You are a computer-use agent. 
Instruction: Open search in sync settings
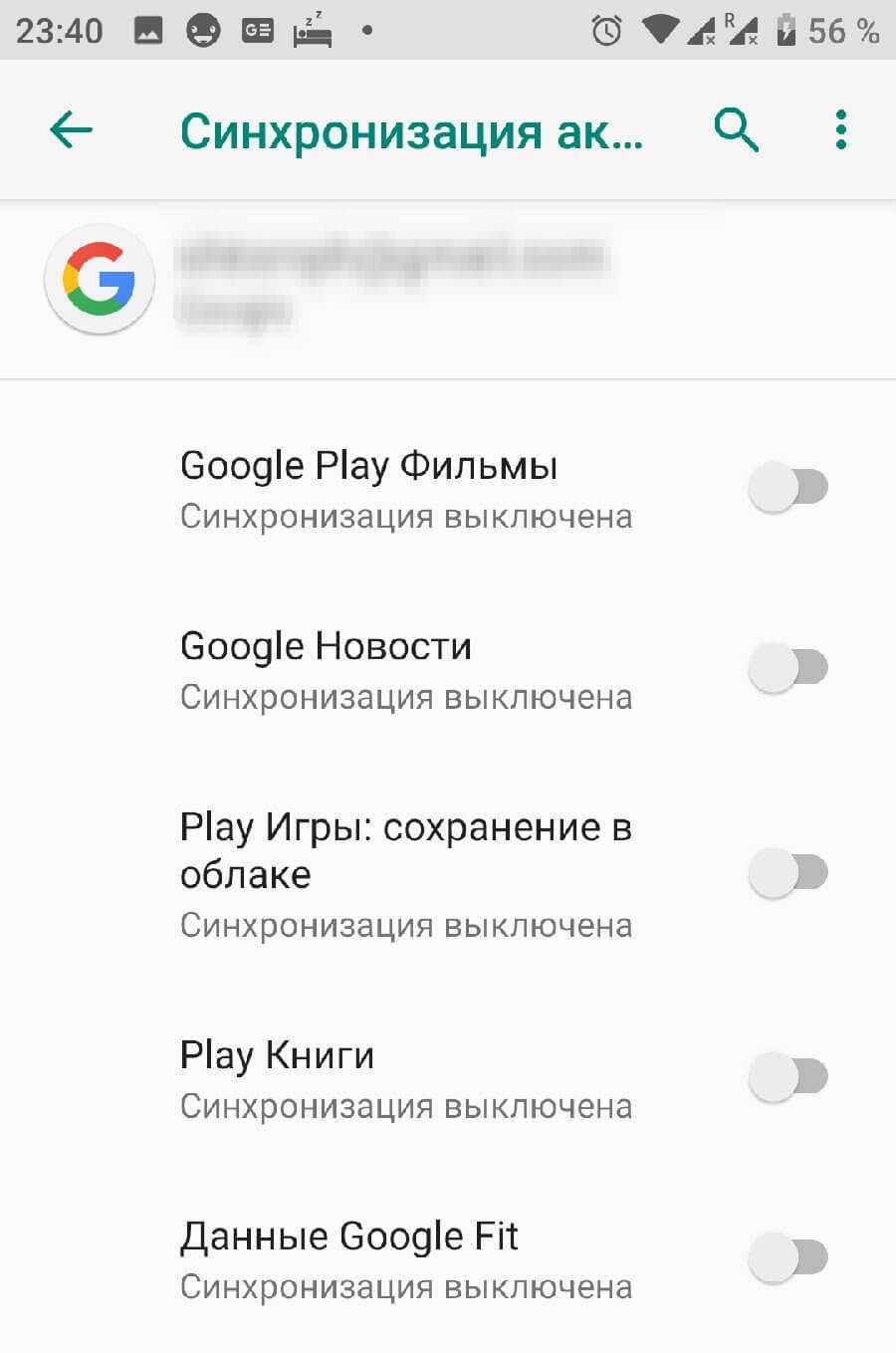[x=737, y=130]
